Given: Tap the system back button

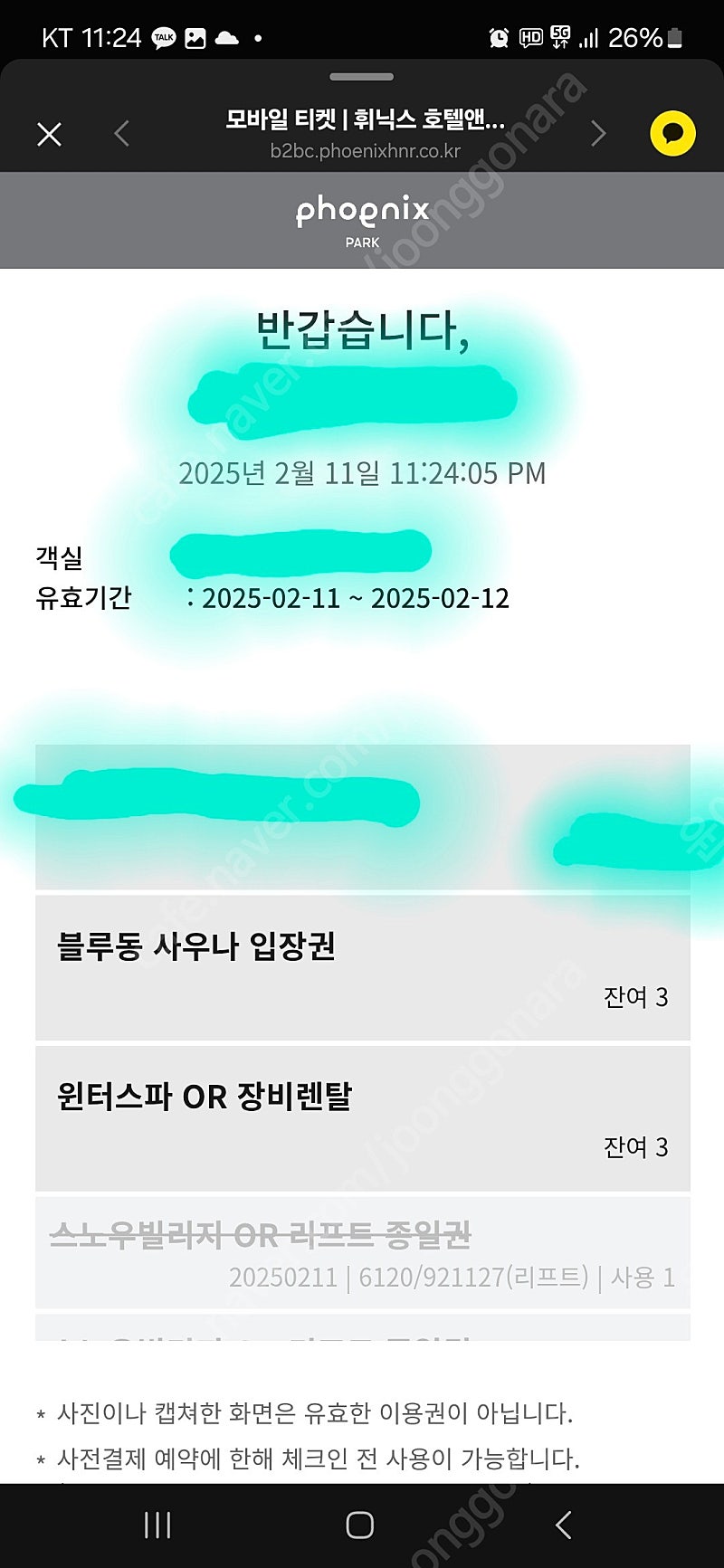Looking at the screenshot, I should click(x=563, y=1525).
